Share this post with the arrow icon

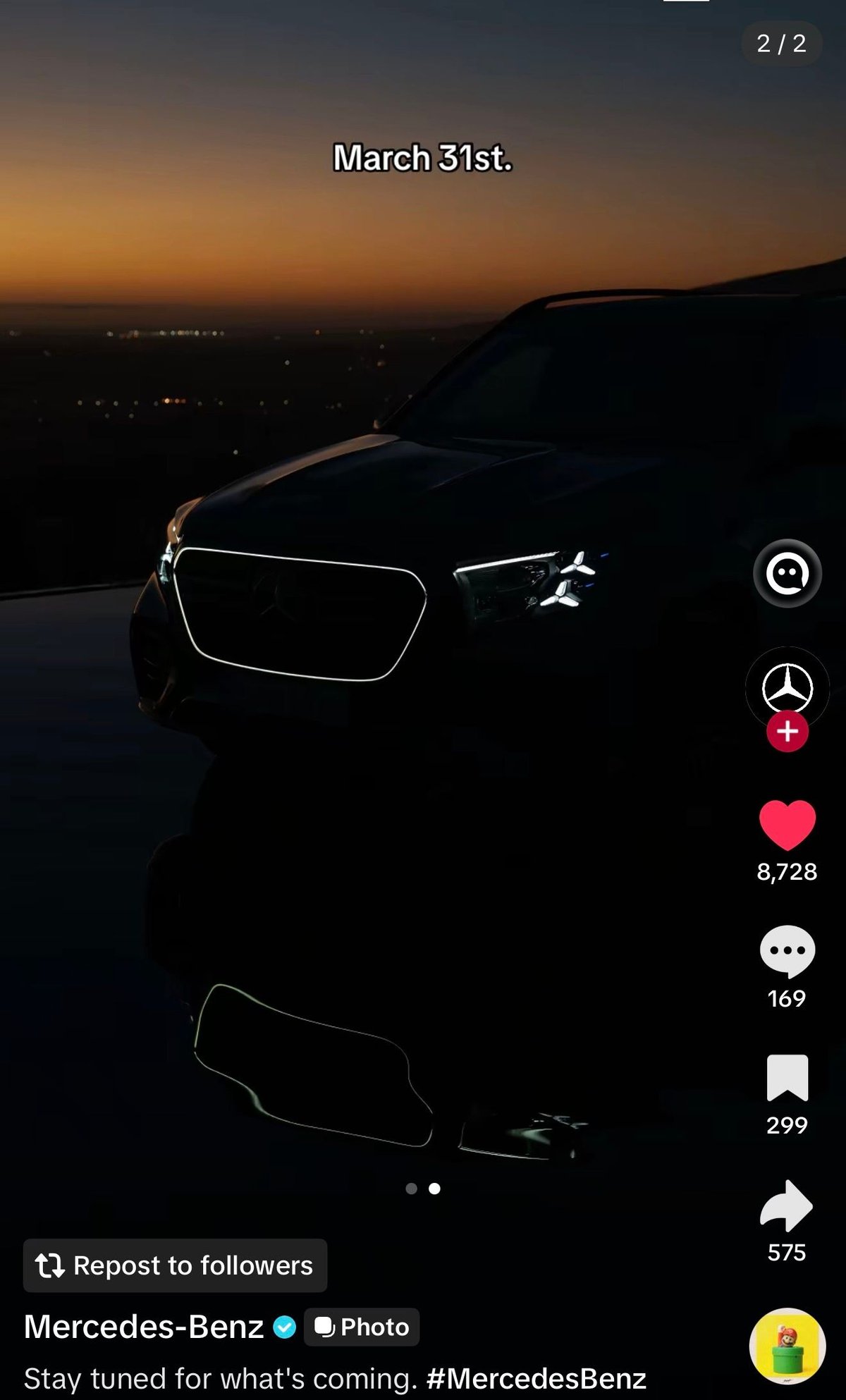787,1205
